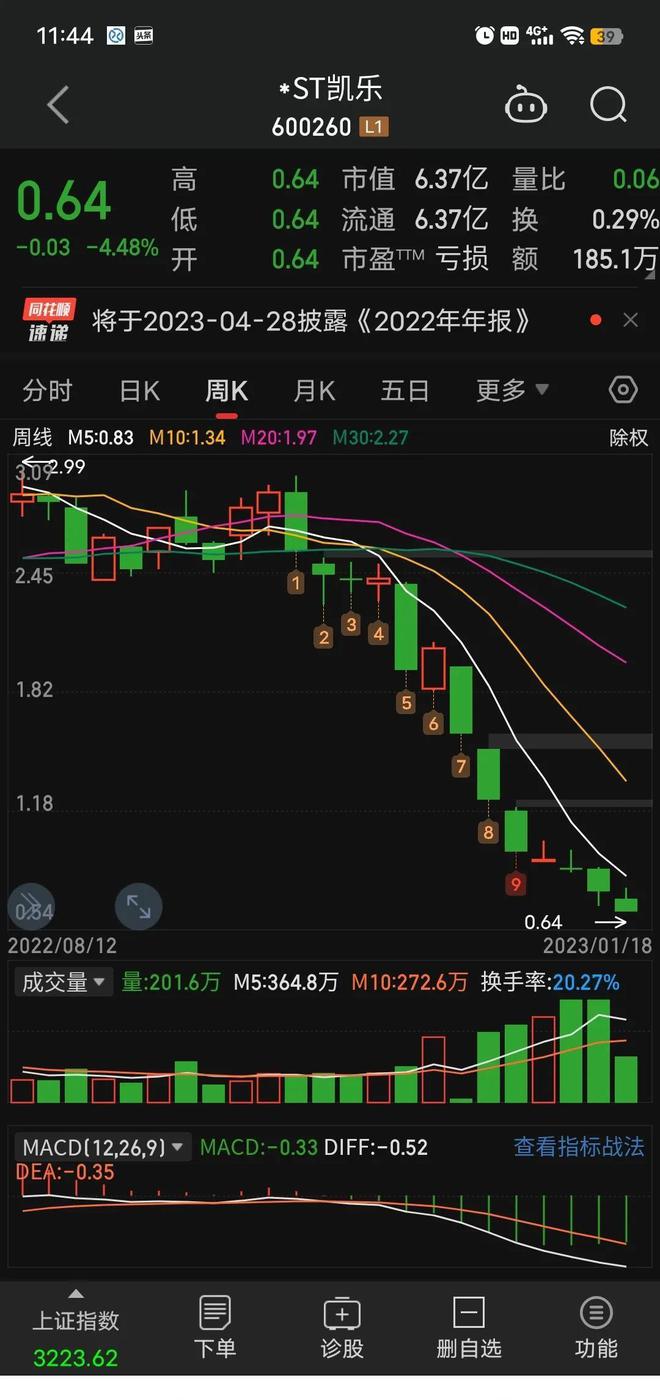The image size is (660, 1400).
Task: Dismiss the 同花顺速递 notice banner
Action: pos(630,320)
